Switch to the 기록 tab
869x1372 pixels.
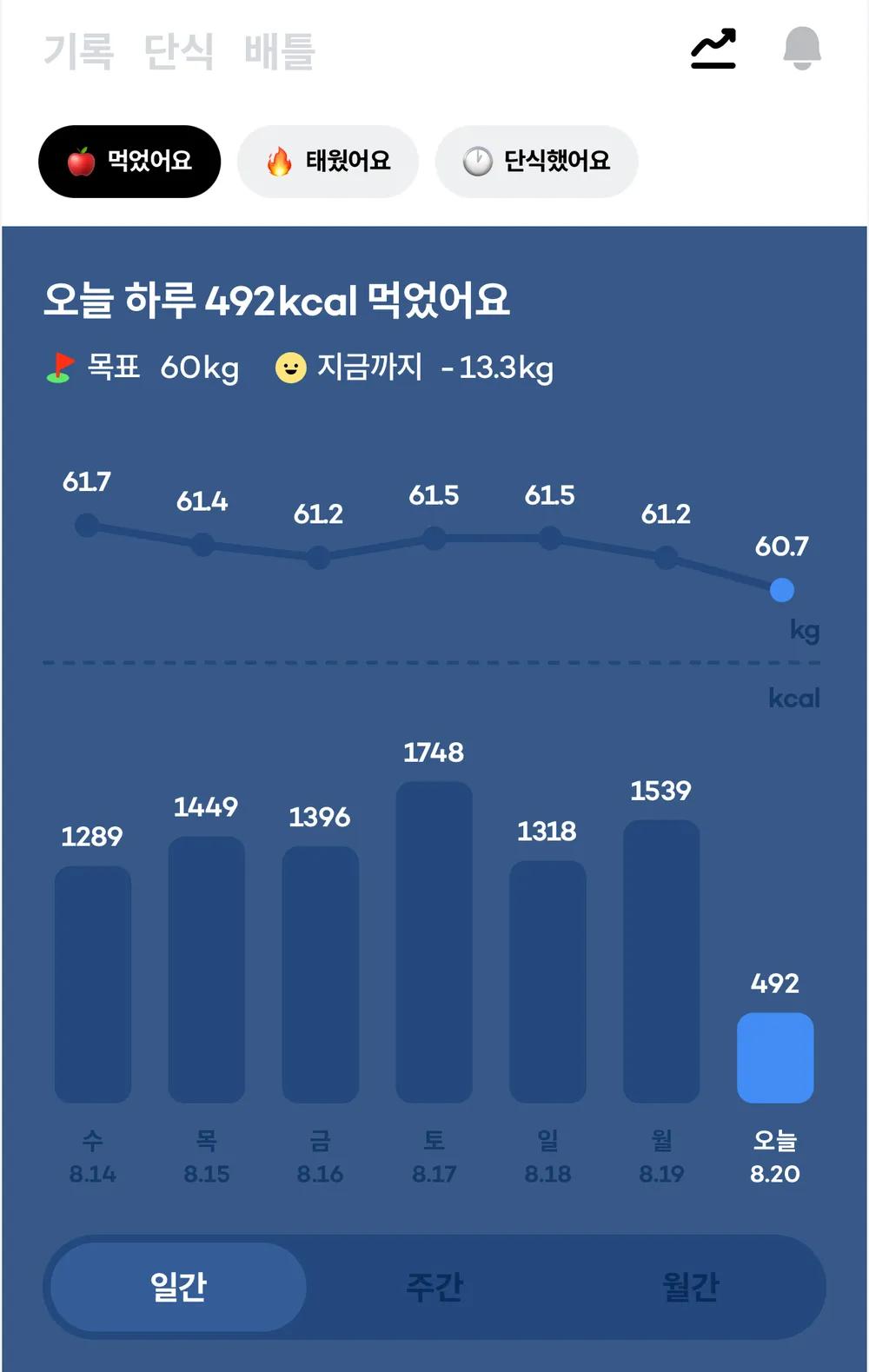(79, 51)
